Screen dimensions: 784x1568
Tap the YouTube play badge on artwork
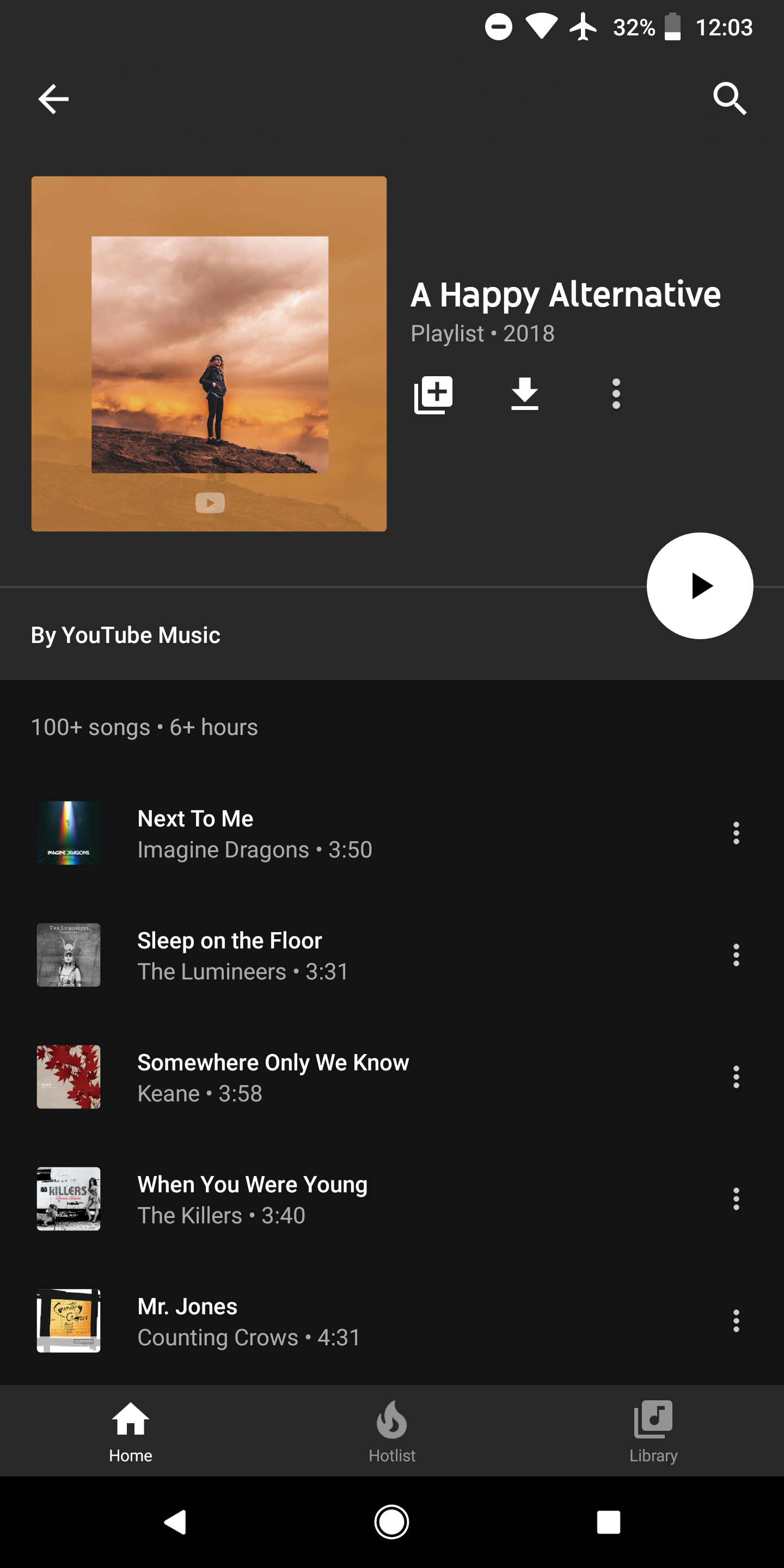point(210,502)
